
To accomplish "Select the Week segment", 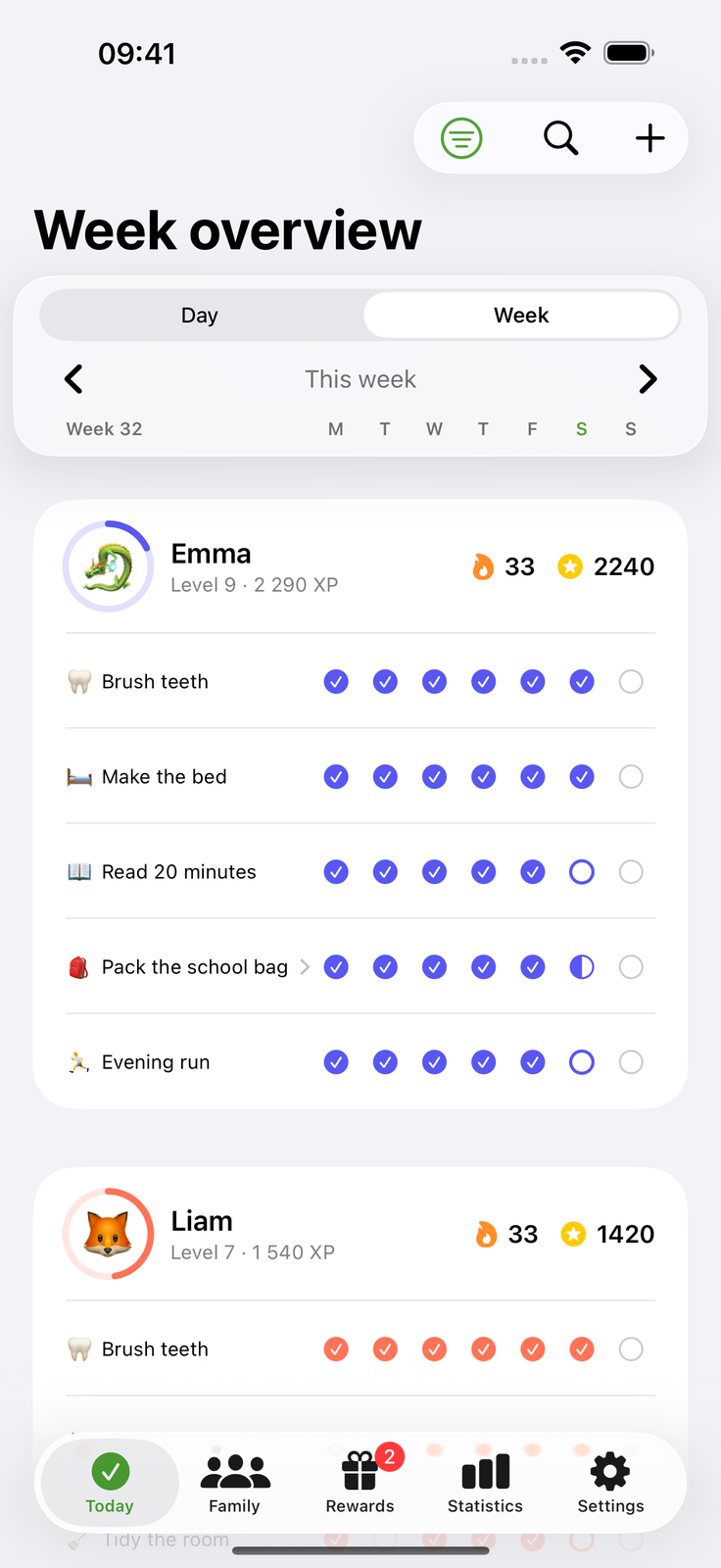I will tap(521, 316).
